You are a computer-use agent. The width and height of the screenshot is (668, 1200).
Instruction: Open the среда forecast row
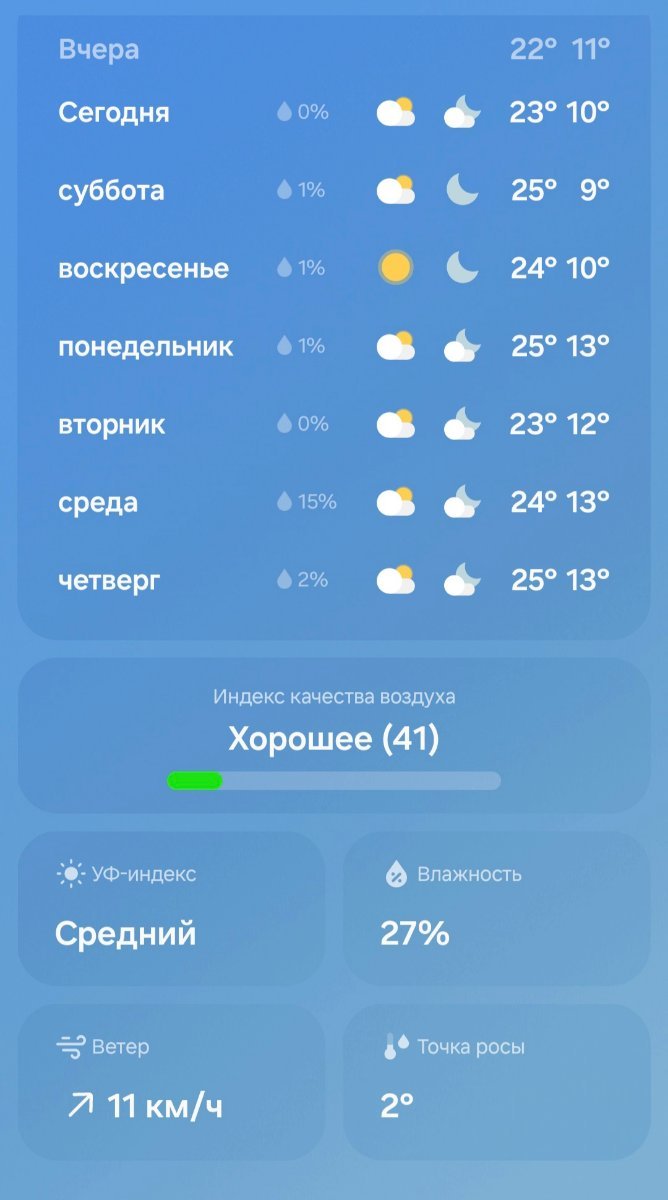point(334,502)
